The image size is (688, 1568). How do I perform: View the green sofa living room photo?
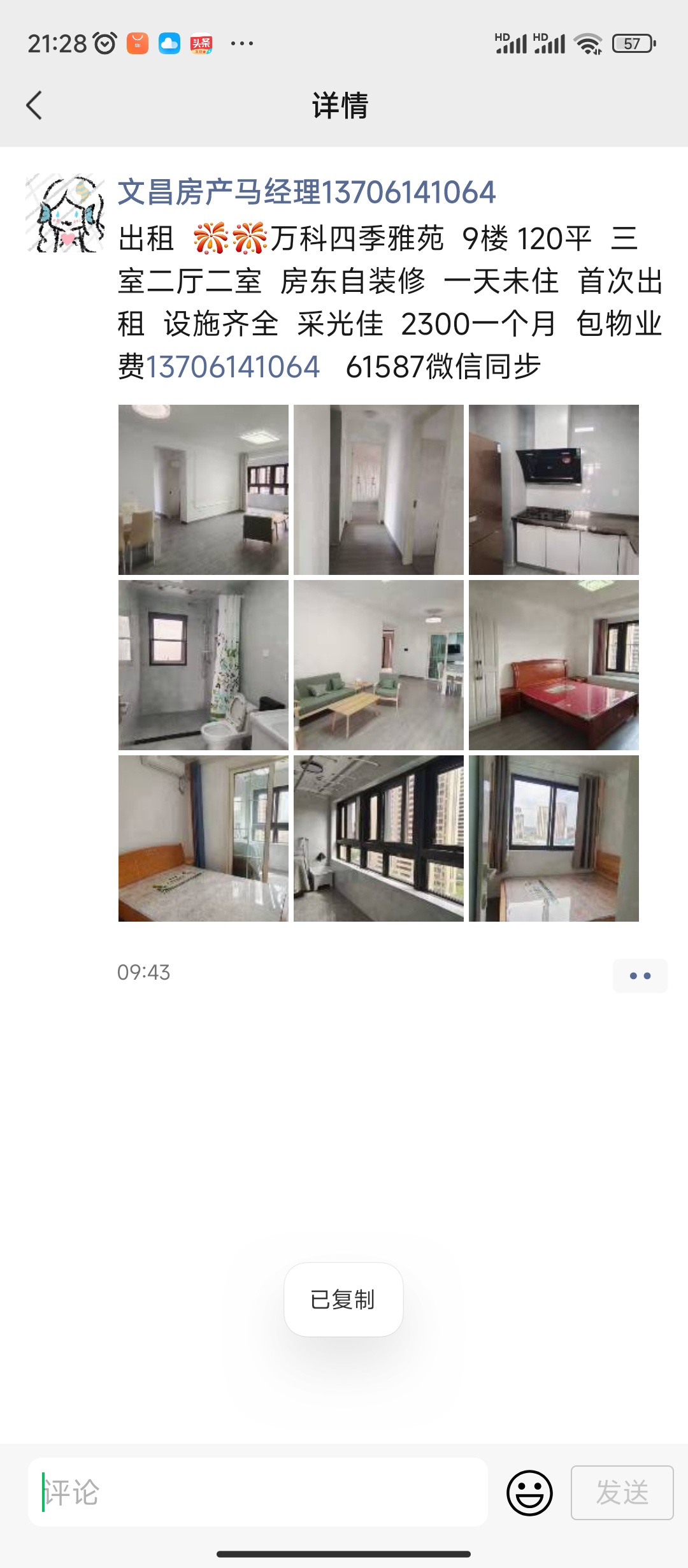[378, 665]
